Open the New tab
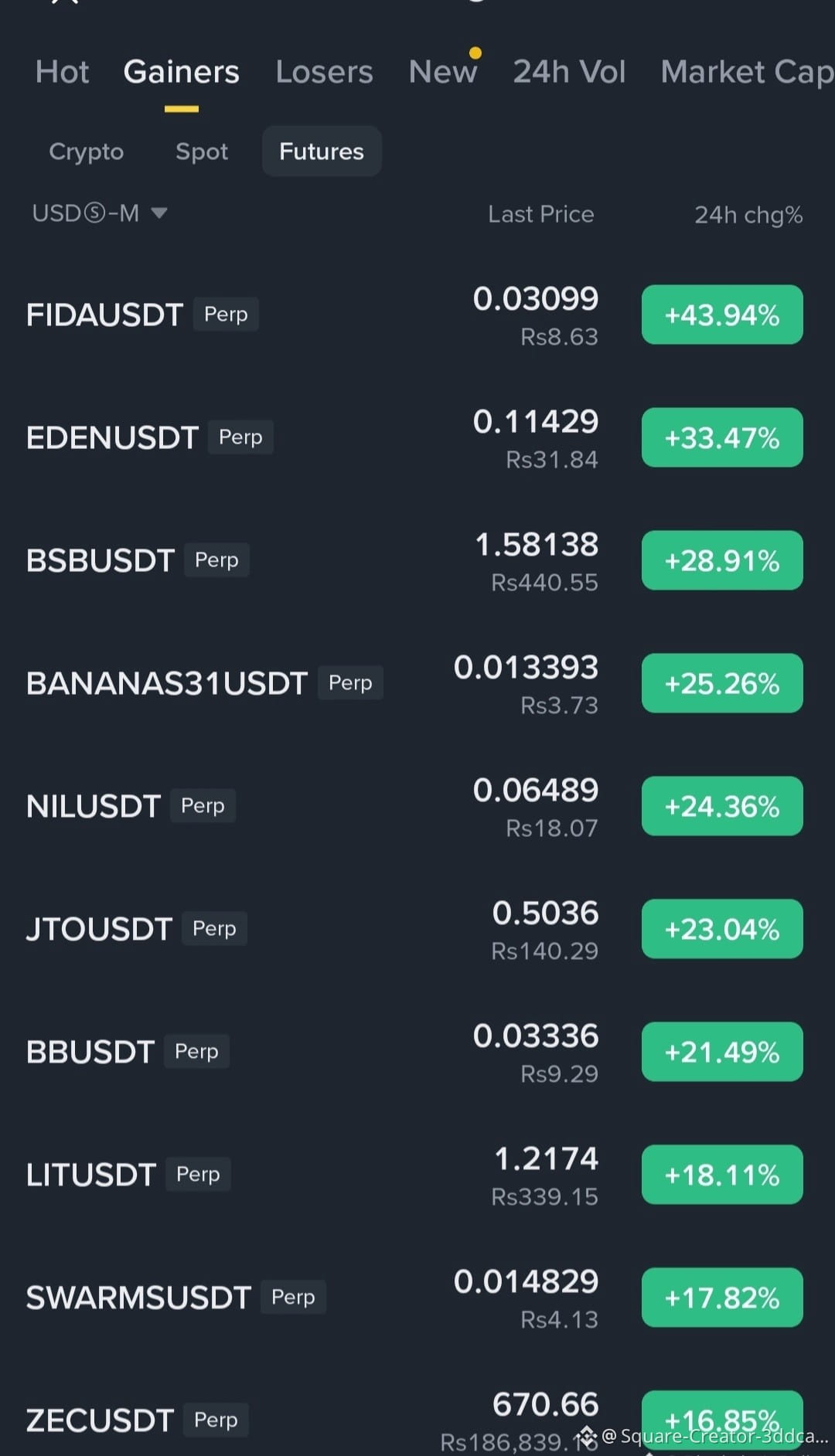The width and height of the screenshot is (835, 1456). [x=443, y=72]
